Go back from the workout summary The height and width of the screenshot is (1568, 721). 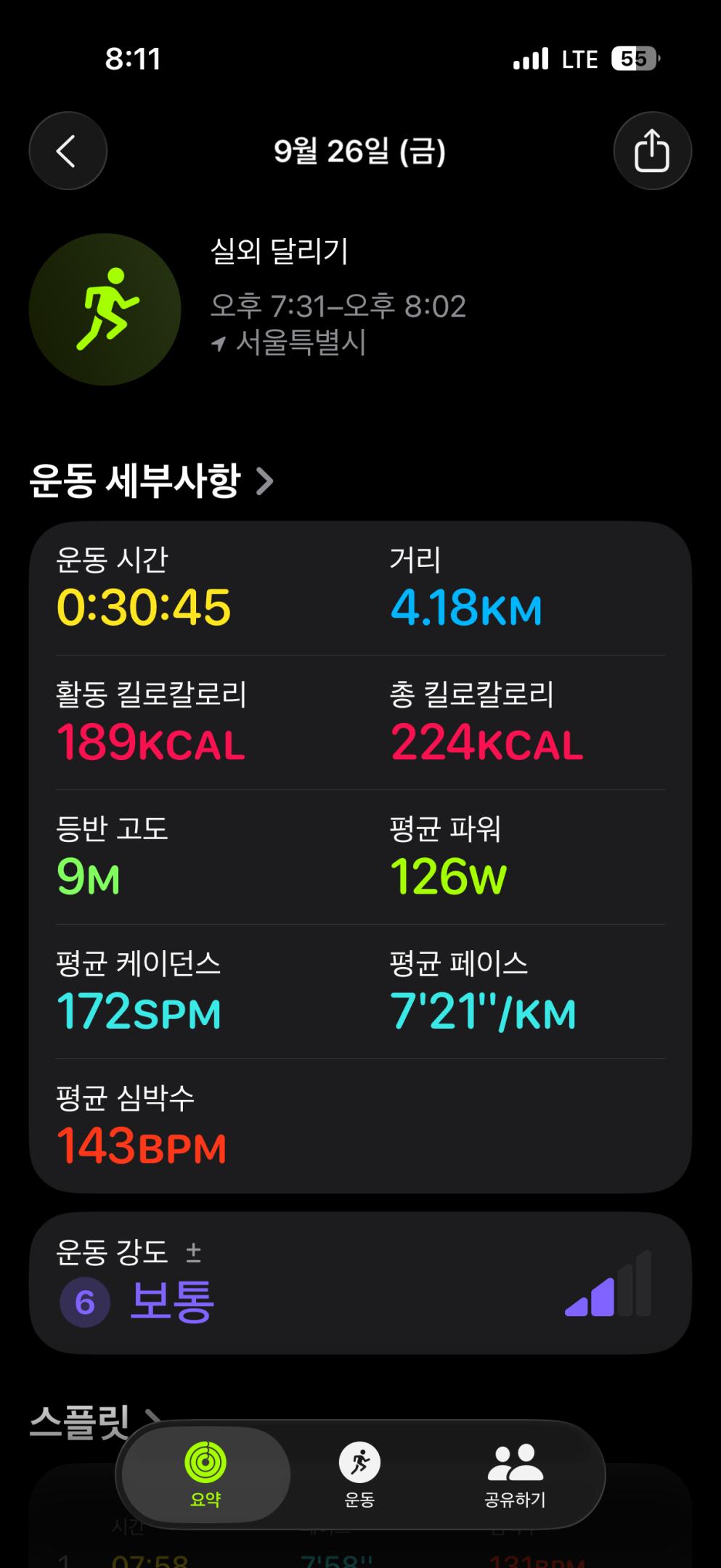(68, 151)
